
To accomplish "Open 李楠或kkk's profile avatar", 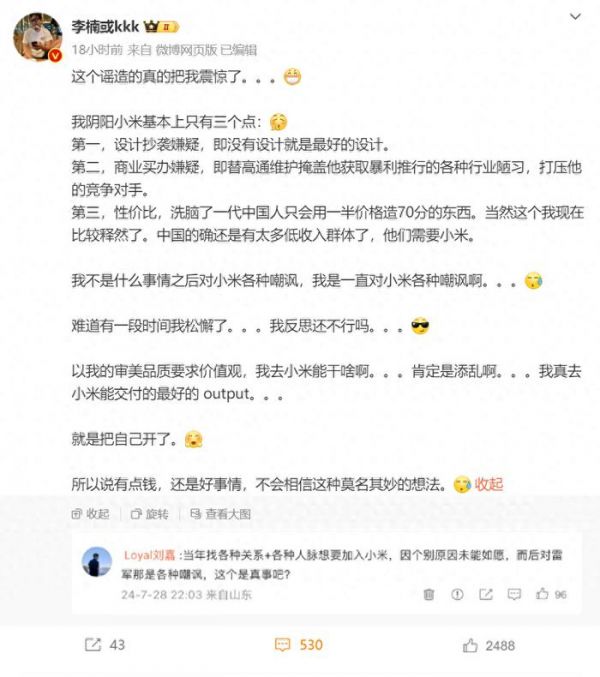I will coord(37,36).
